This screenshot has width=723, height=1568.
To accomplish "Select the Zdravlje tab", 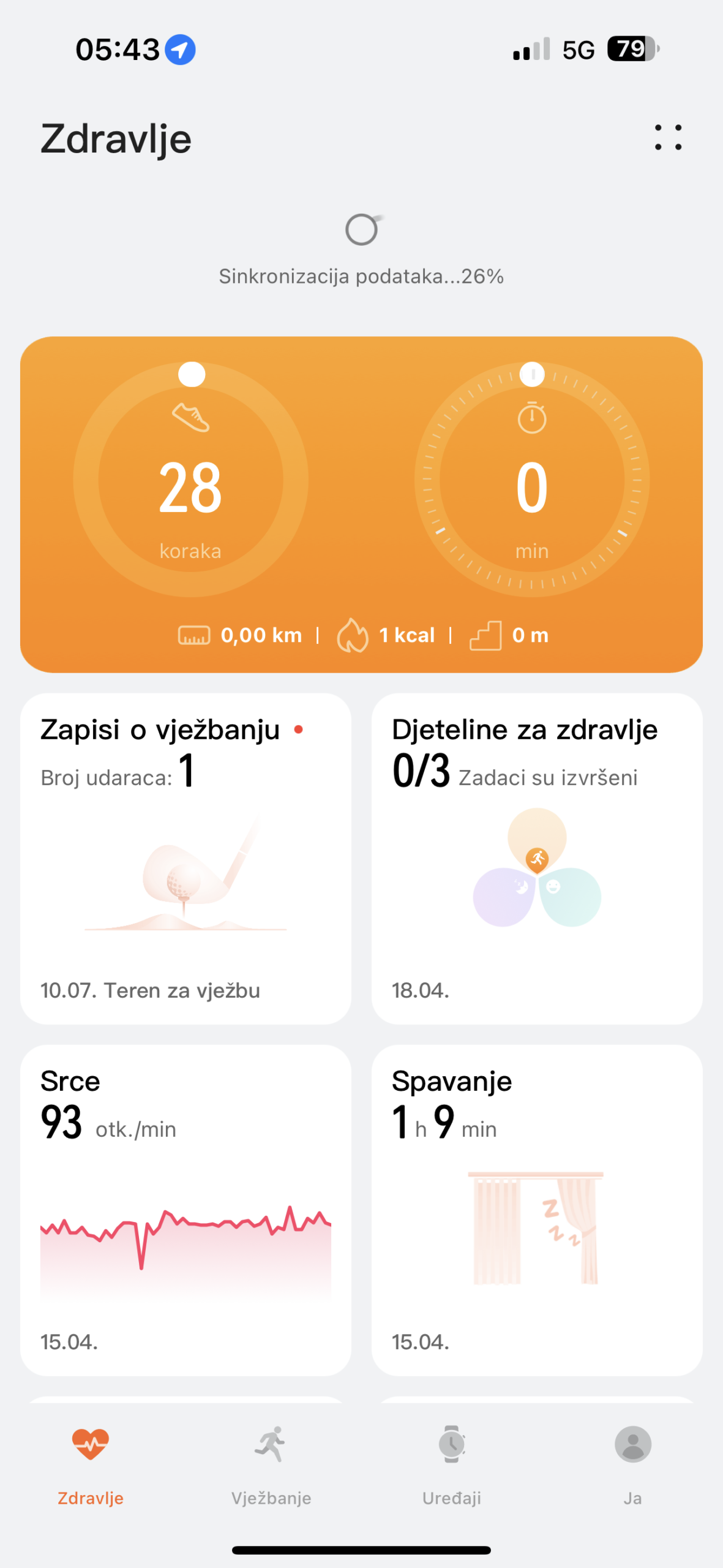I will point(91,1464).
